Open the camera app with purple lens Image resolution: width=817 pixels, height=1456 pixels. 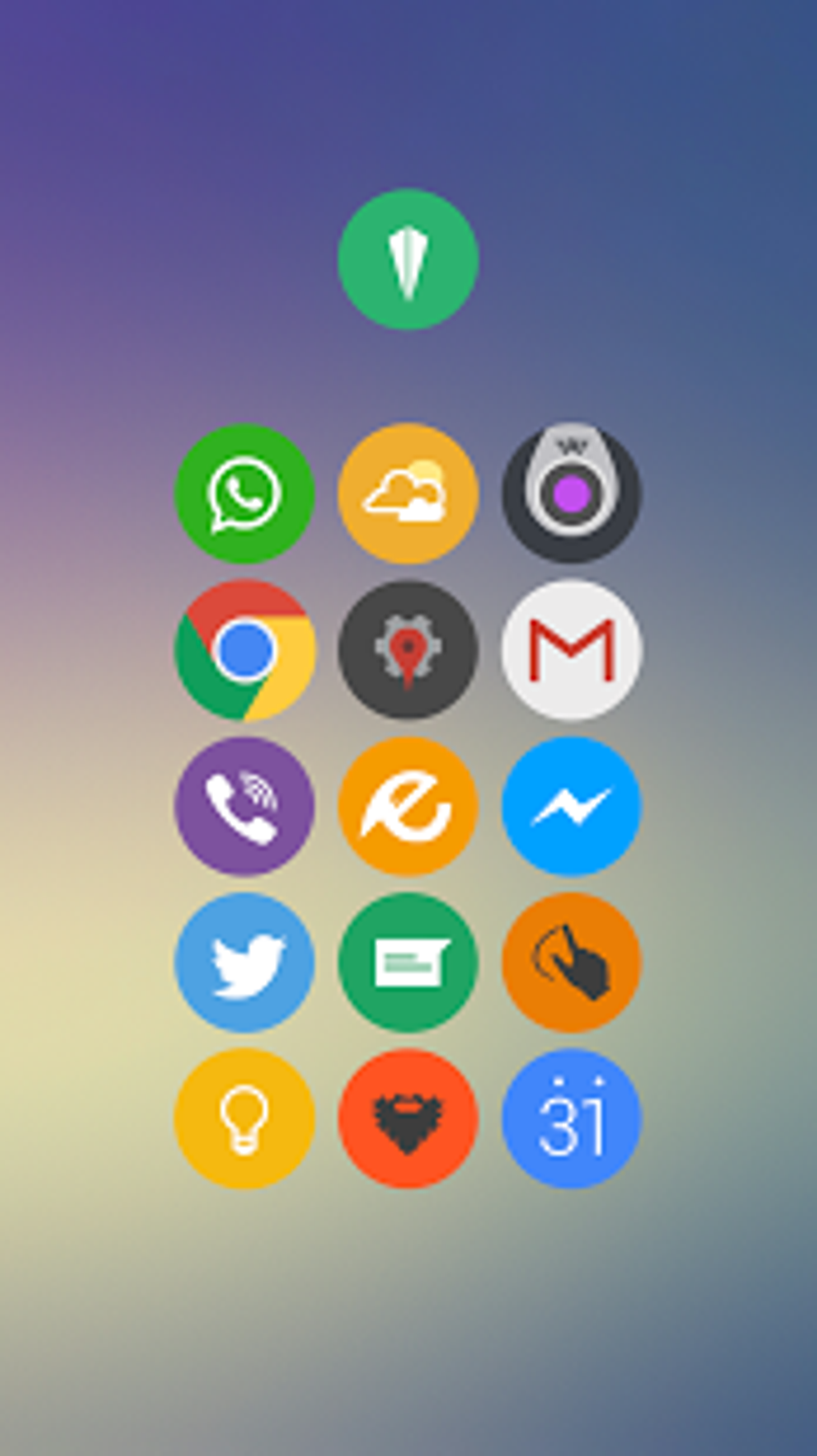(572, 494)
